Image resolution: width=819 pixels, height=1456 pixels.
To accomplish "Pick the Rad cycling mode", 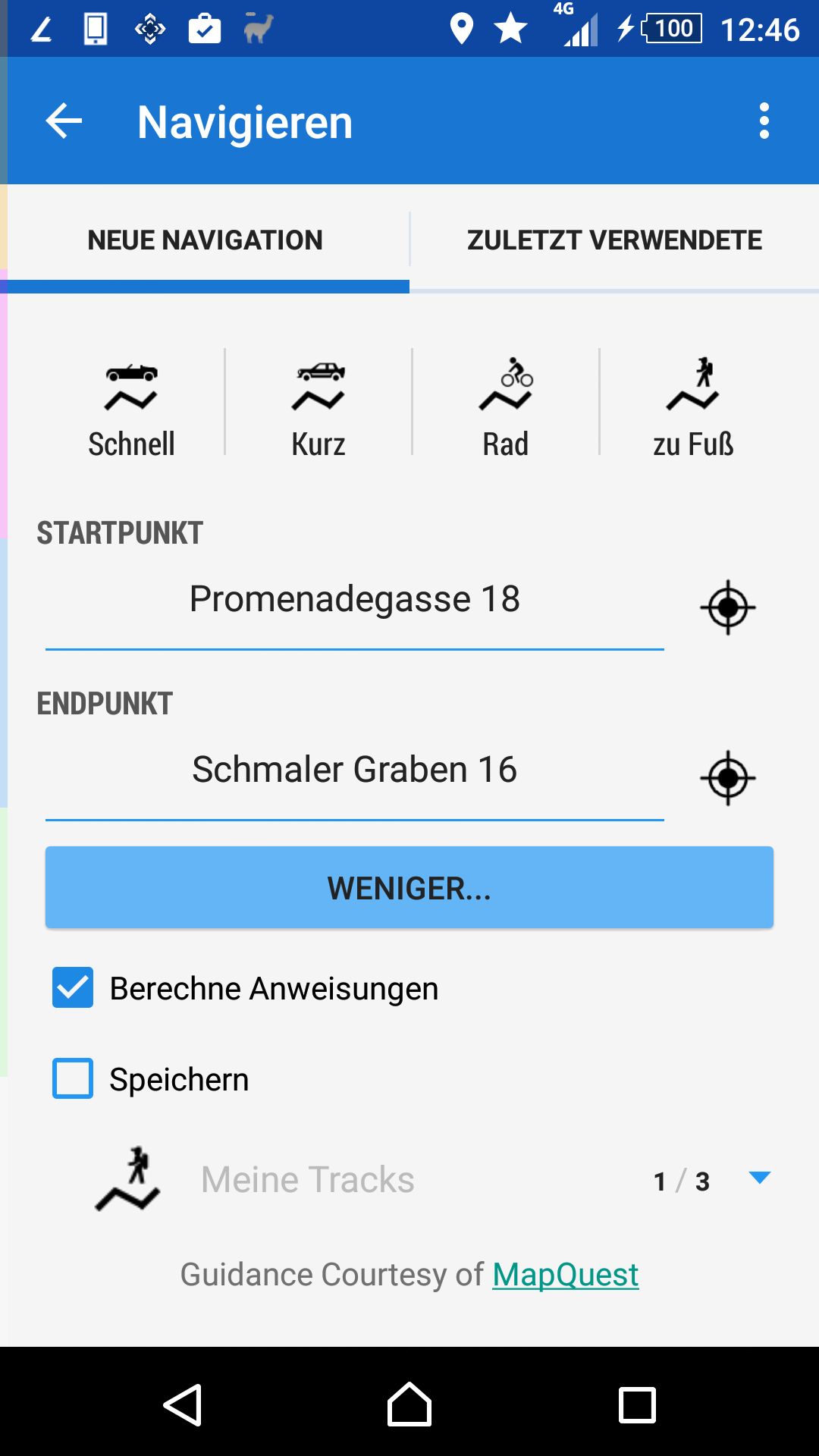I will click(506, 408).
